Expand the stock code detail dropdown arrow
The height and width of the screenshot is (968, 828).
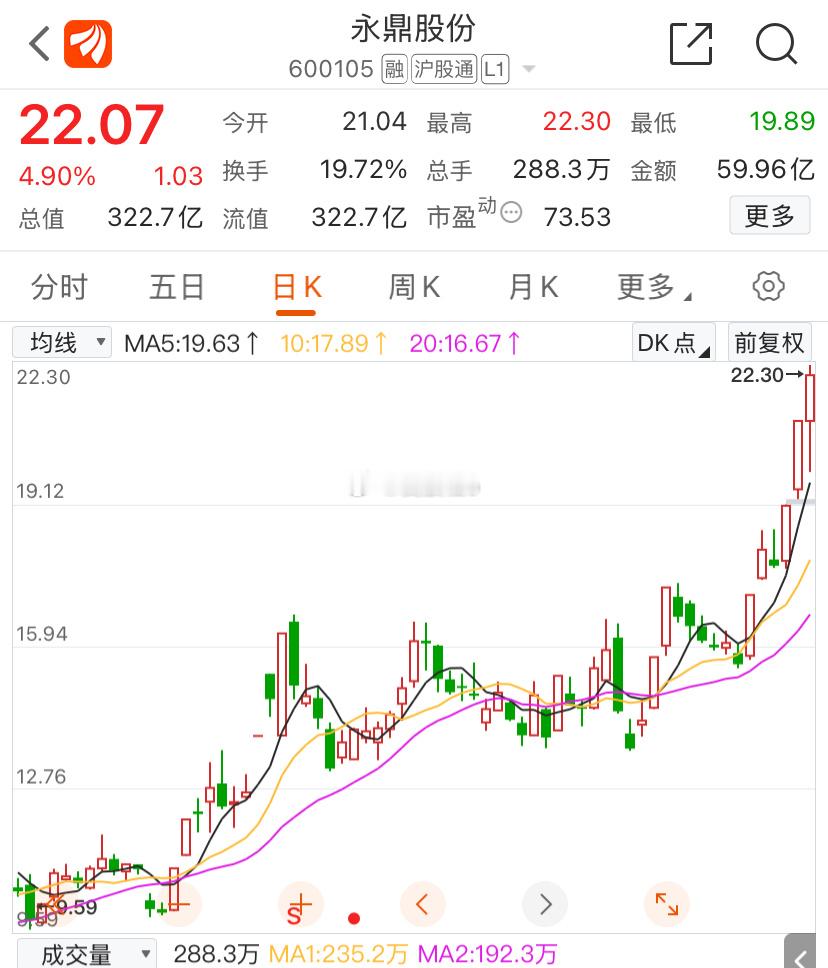[529, 69]
